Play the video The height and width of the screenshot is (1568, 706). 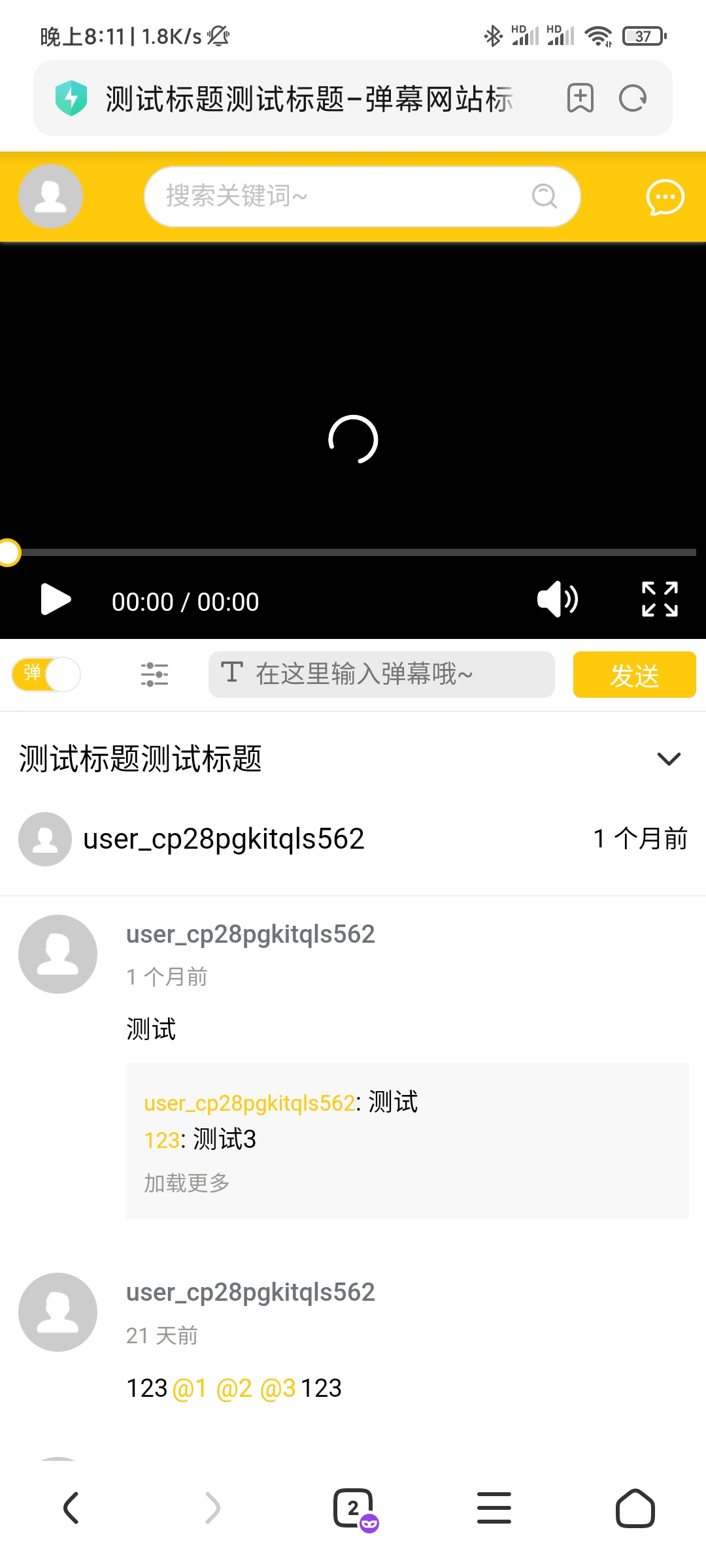(56, 600)
